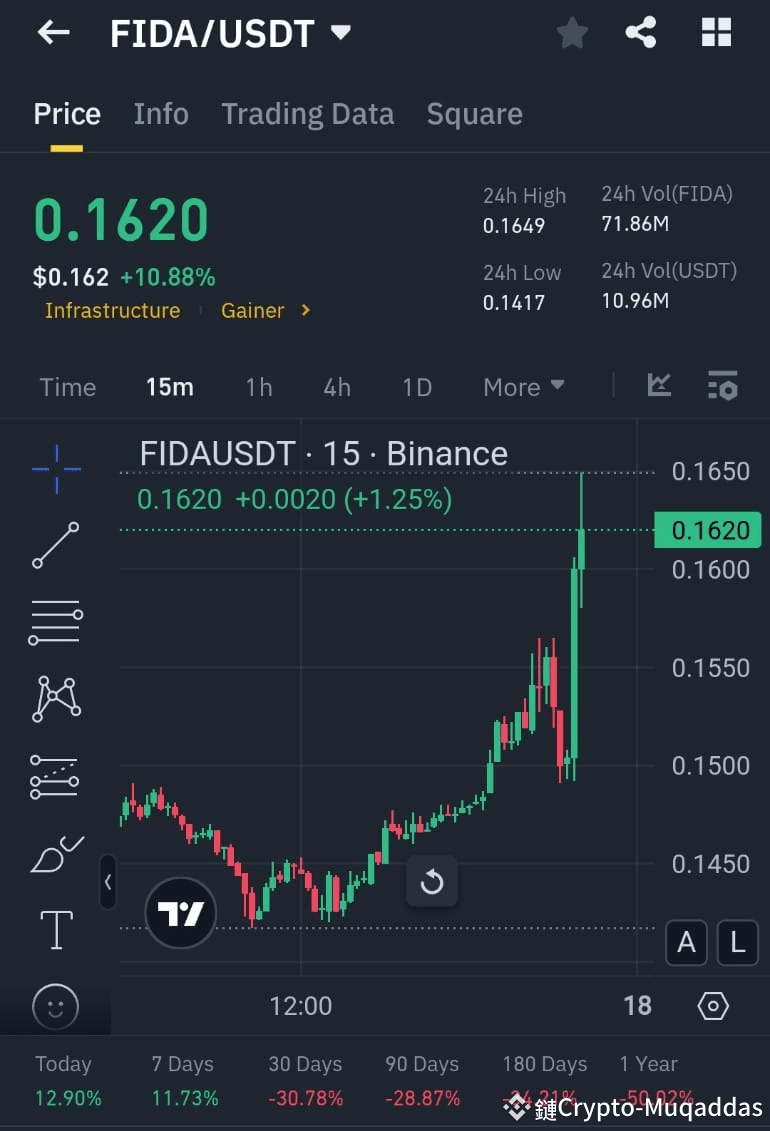
Task: Collapse the drawing tools sidebar
Action: point(108,883)
